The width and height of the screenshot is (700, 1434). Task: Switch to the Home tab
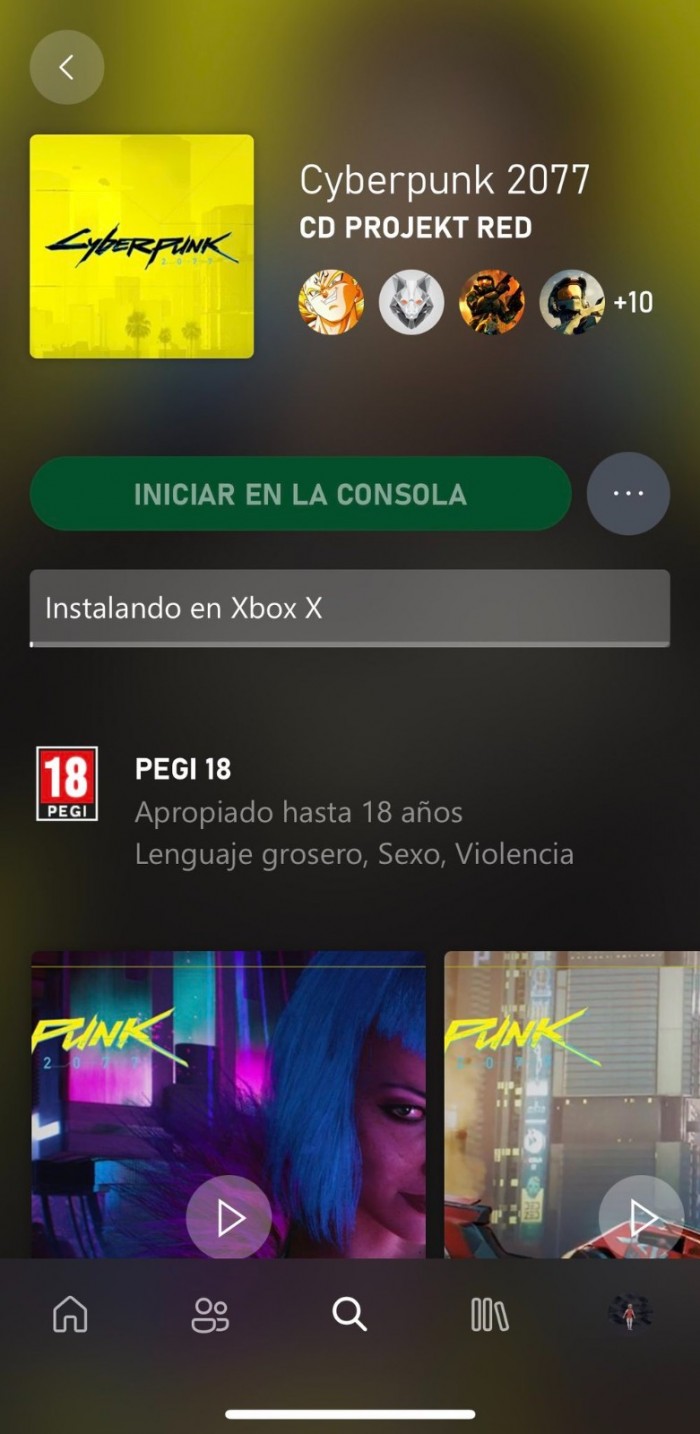point(70,1315)
